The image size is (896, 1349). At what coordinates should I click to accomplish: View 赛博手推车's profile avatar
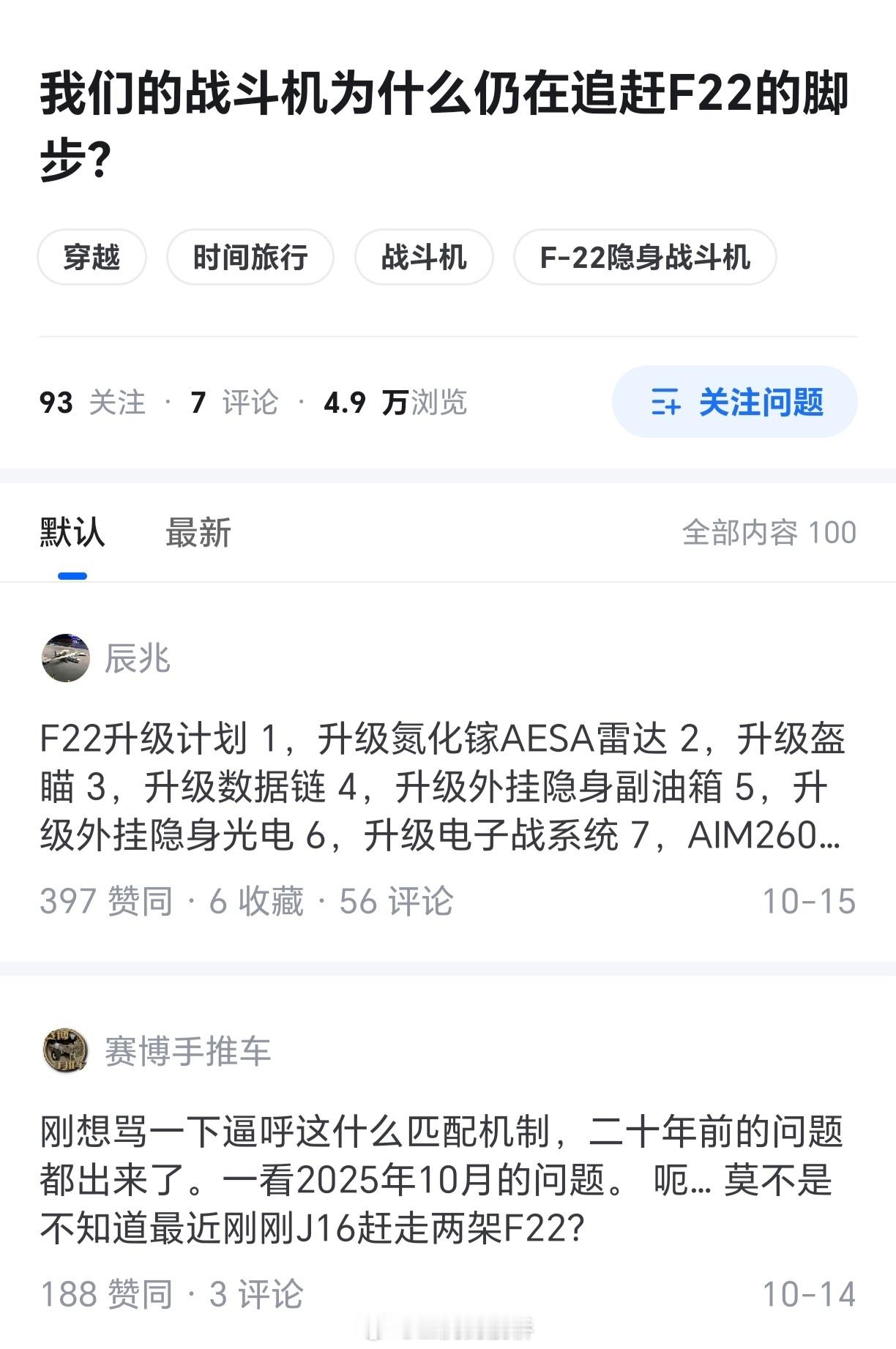[x=66, y=1050]
